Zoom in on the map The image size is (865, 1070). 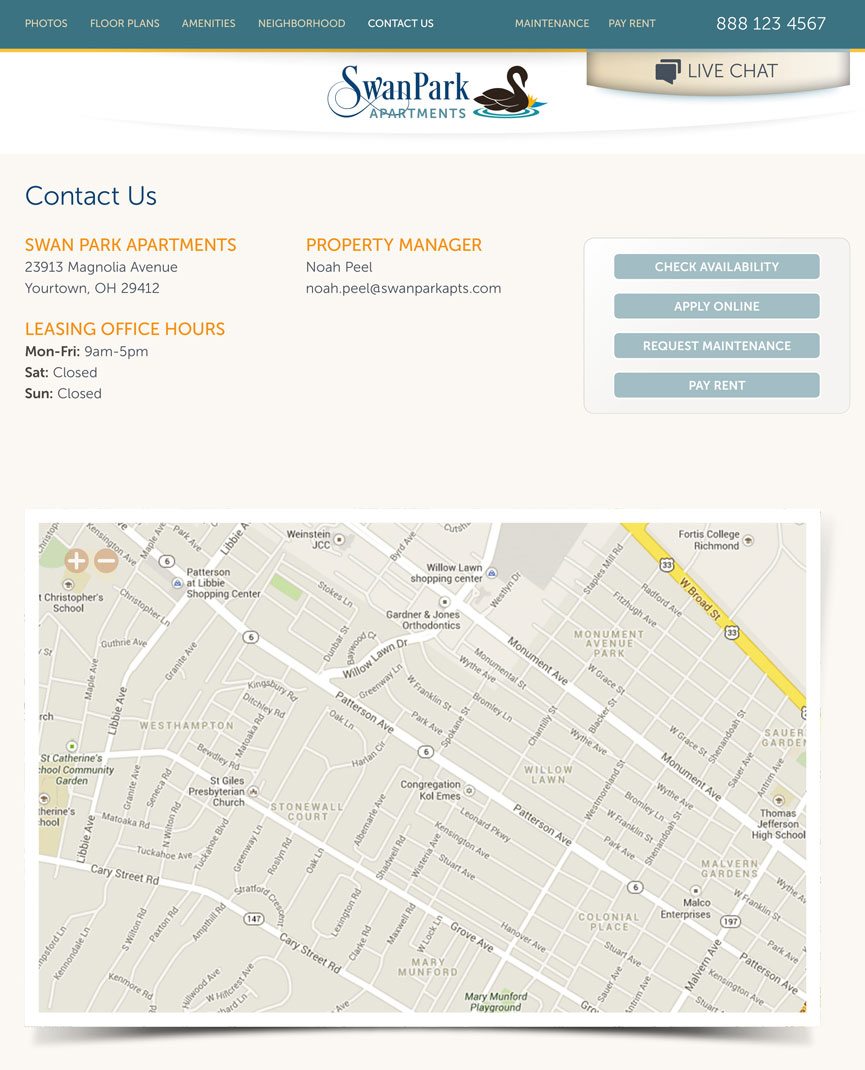tap(76, 561)
